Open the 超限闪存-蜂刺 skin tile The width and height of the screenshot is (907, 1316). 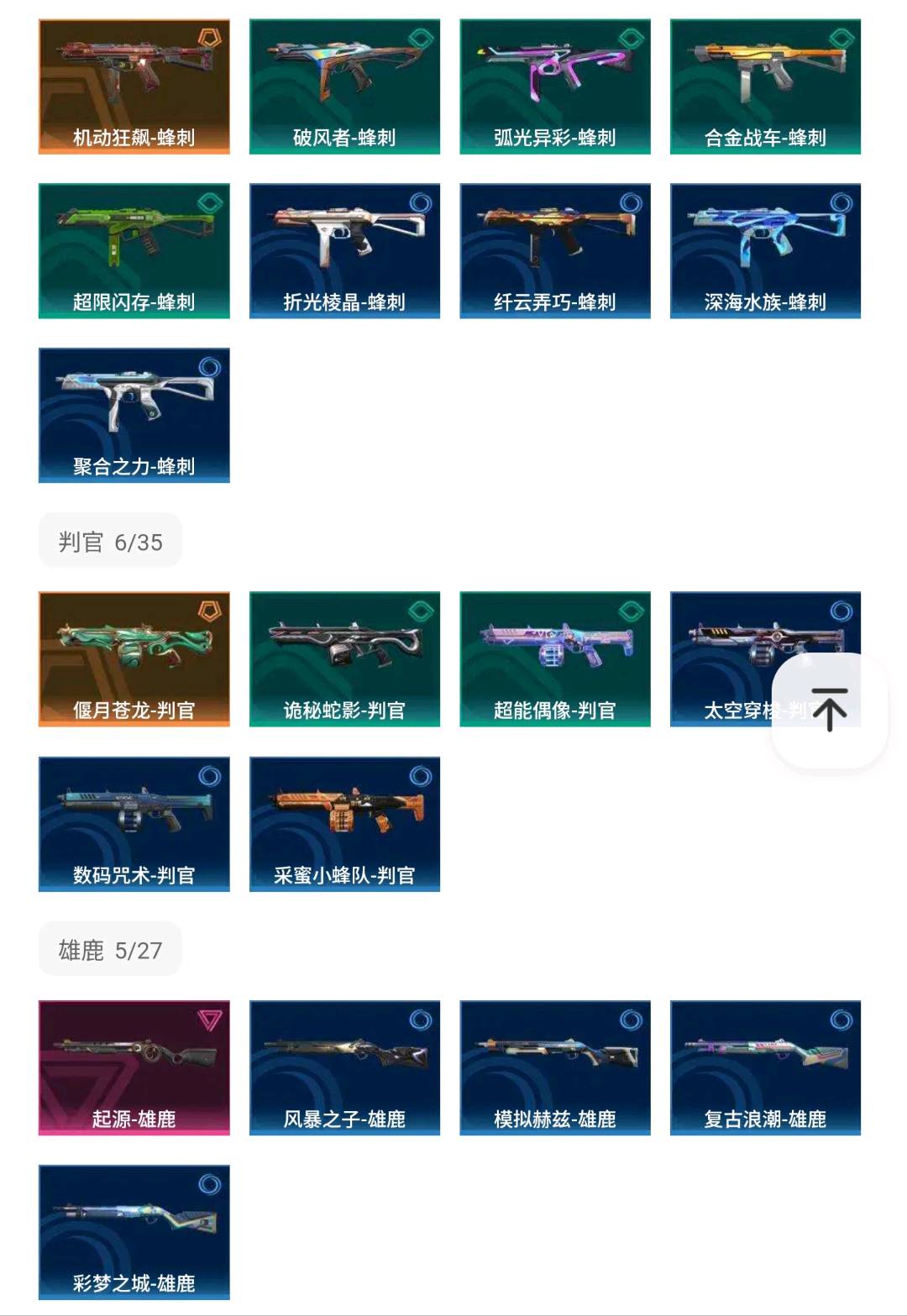(134, 251)
